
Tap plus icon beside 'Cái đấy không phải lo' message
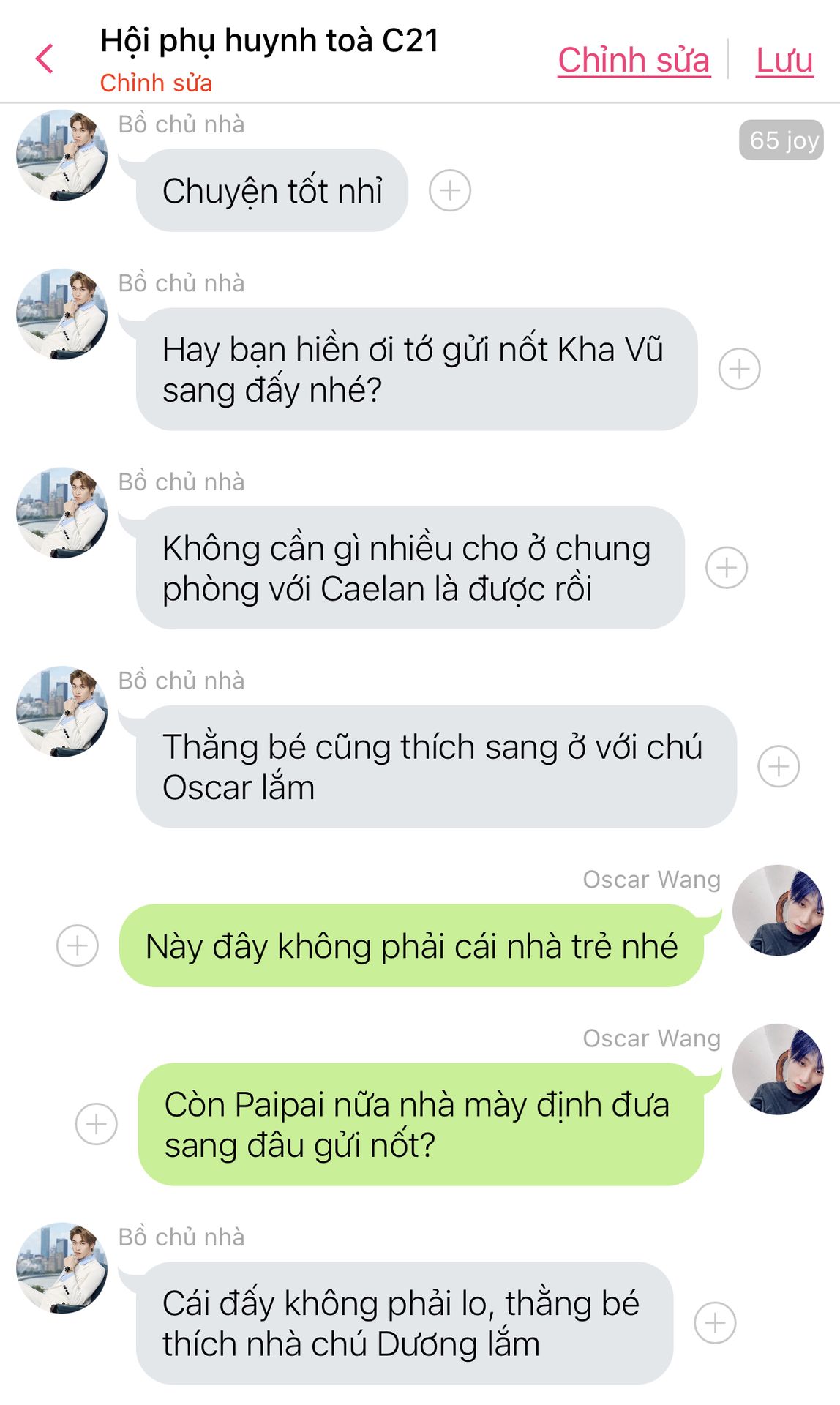[x=715, y=1323]
